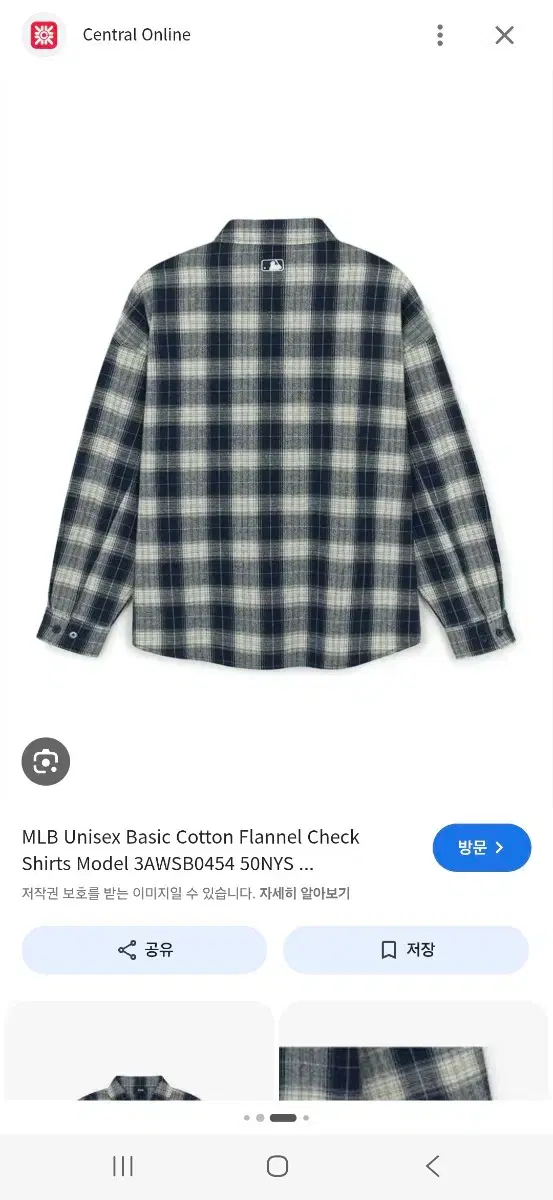Close the image viewer
Image resolution: width=553 pixels, height=1200 pixels.
(x=504, y=35)
